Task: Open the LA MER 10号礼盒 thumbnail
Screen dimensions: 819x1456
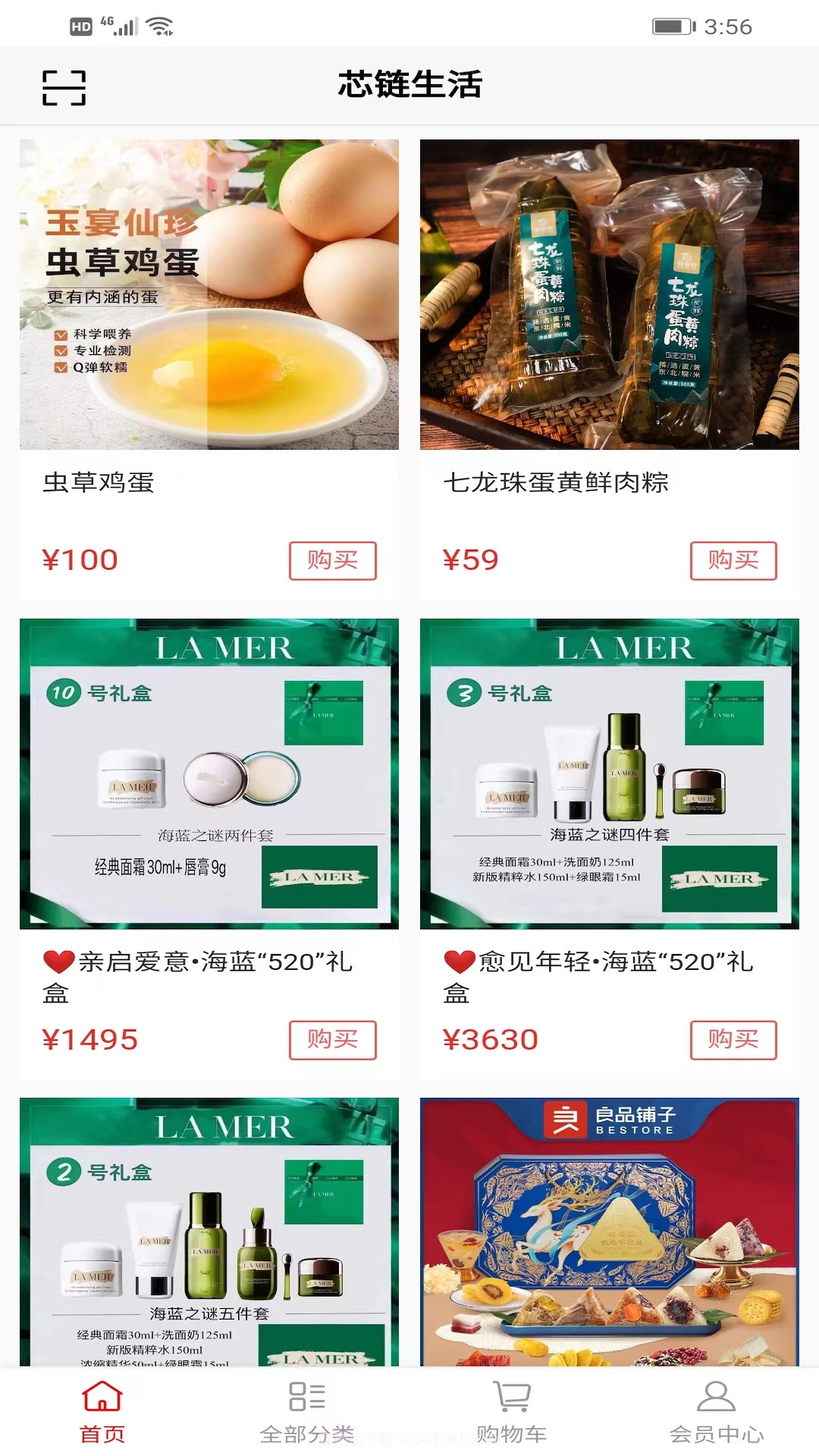Action: (x=209, y=773)
